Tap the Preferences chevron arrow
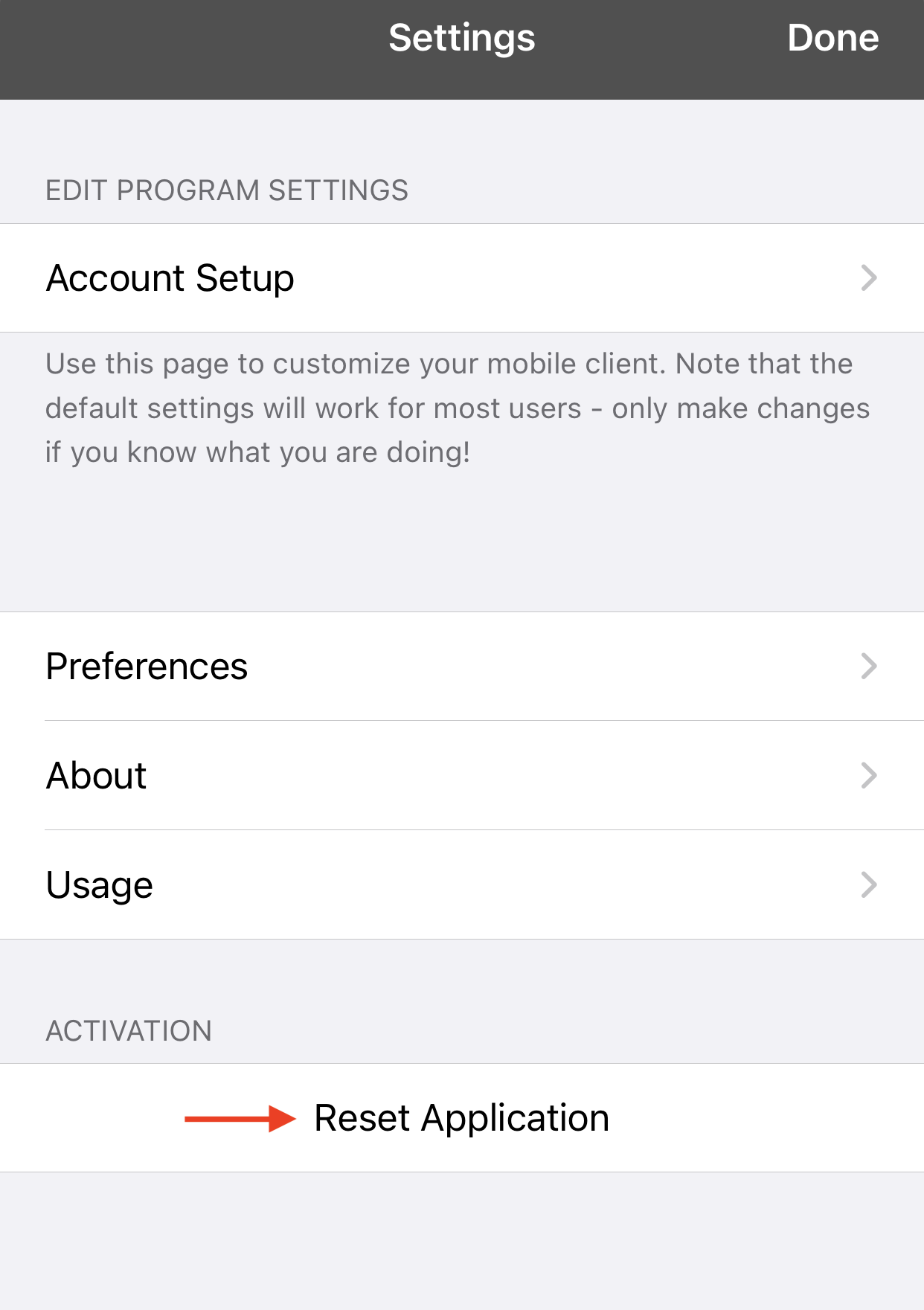 click(869, 667)
